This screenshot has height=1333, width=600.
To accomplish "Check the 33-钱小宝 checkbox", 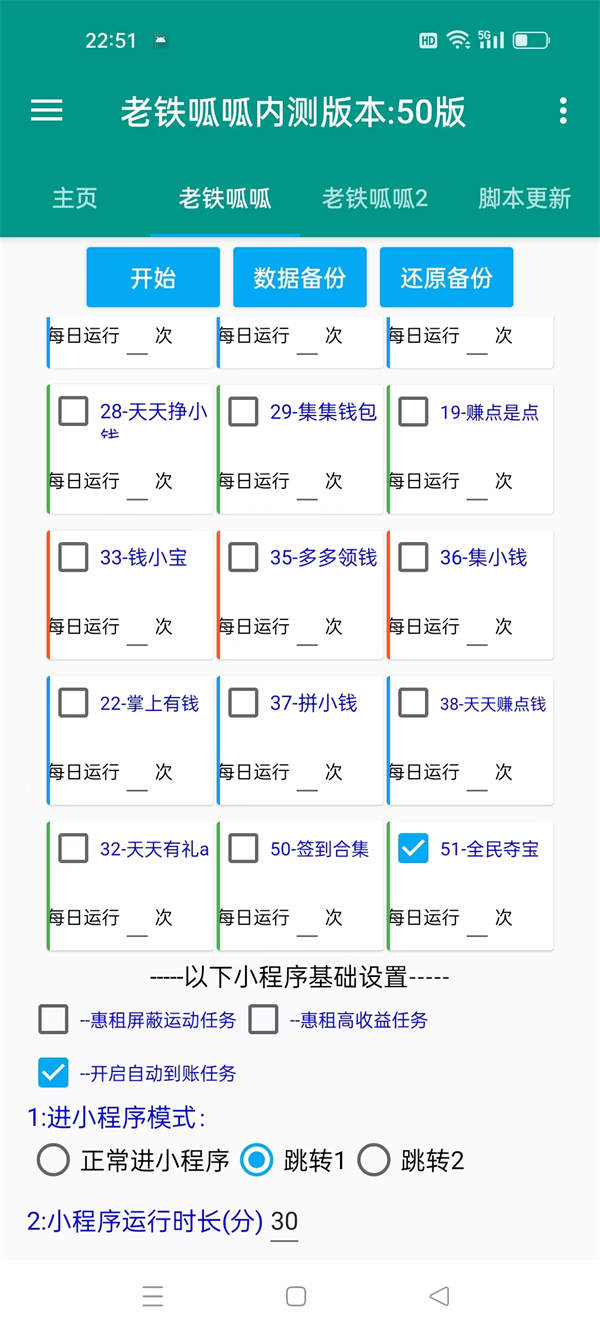I will (73, 557).
